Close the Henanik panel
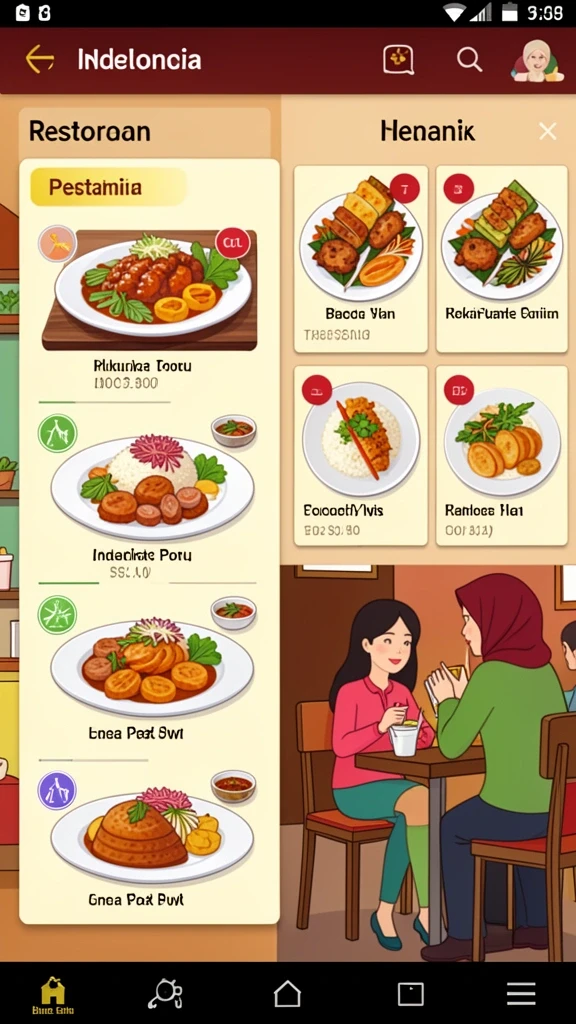Image resolution: width=576 pixels, height=1024 pixels. click(547, 131)
